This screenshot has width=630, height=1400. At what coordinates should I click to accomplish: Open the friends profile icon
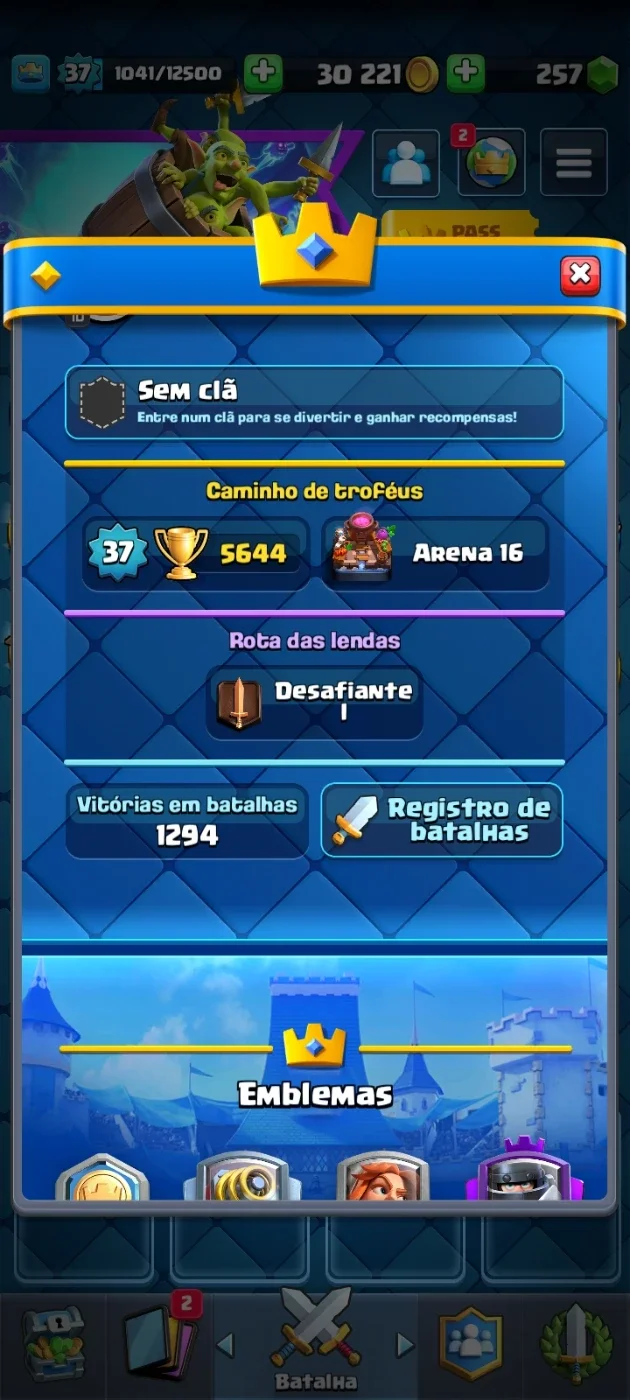pyautogui.click(x=406, y=163)
